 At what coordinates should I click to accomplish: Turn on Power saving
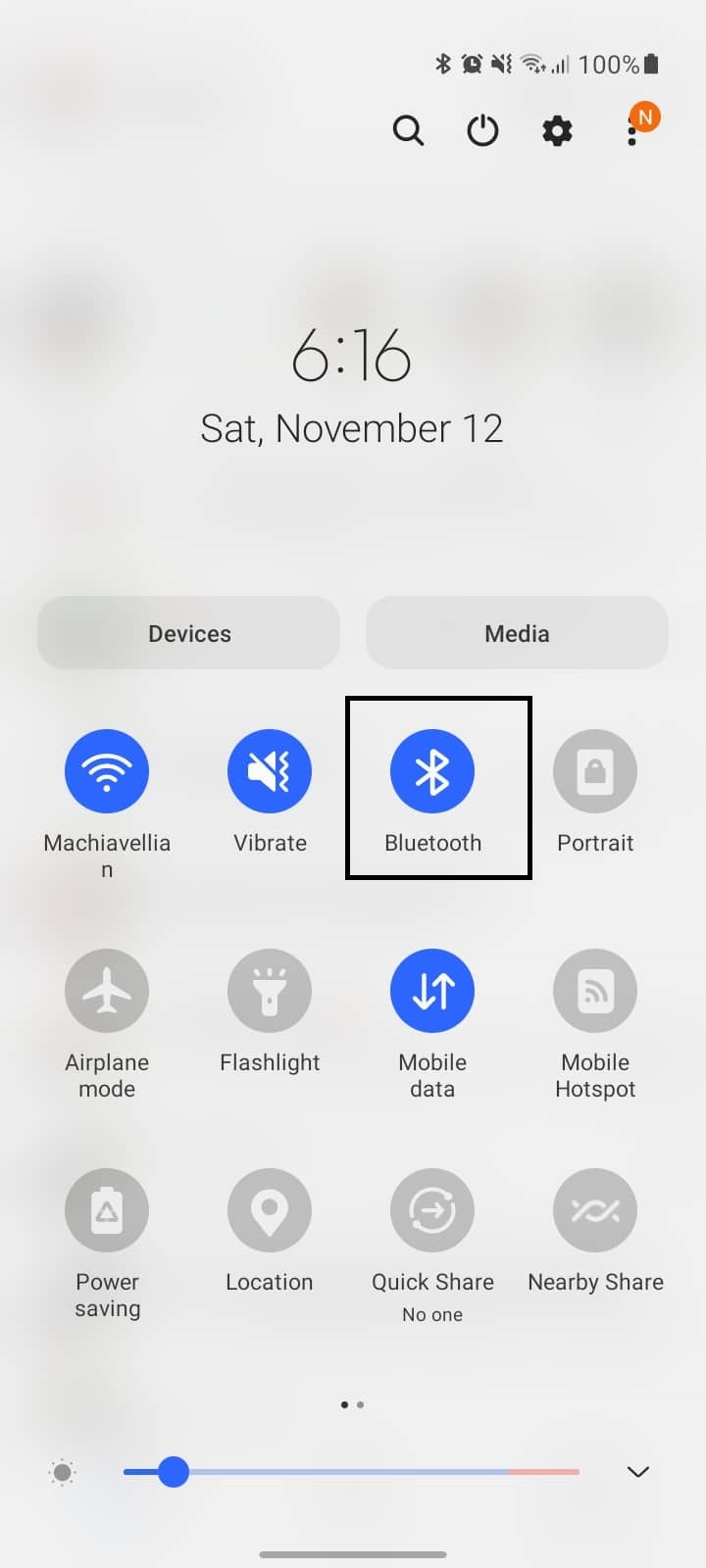(x=107, y=1210)
